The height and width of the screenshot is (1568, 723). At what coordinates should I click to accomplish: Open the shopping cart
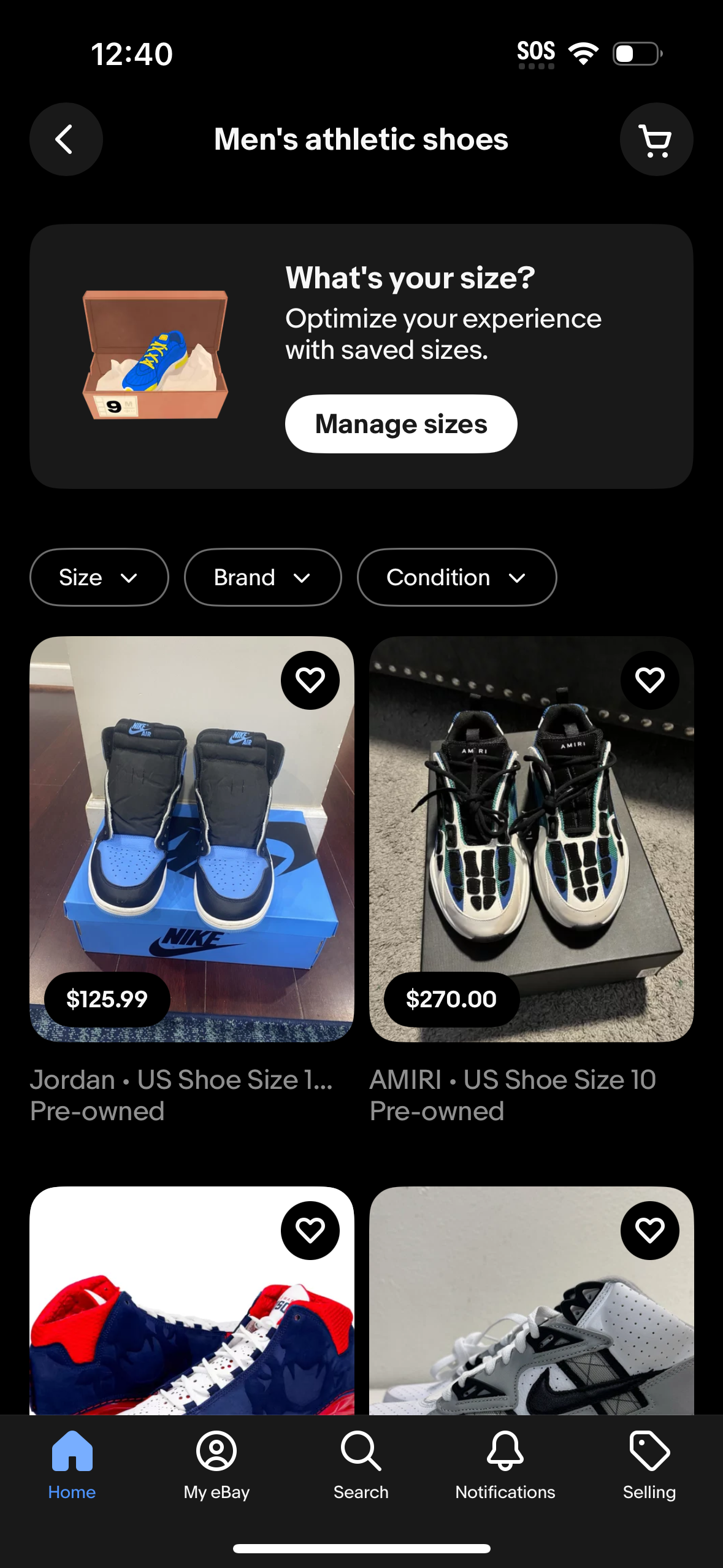tap(656, 139)
